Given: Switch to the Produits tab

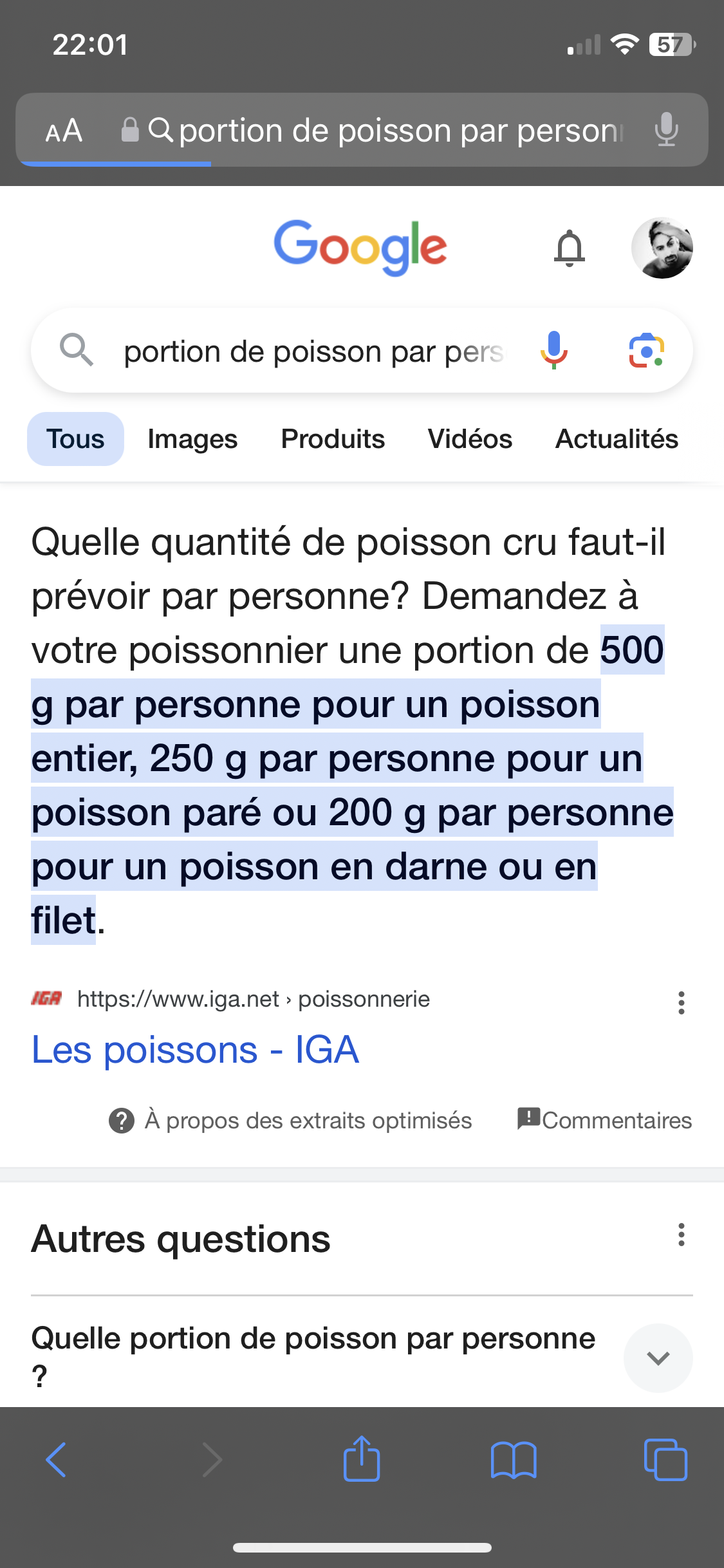Looking at the screenshot, I should [333, 439].
